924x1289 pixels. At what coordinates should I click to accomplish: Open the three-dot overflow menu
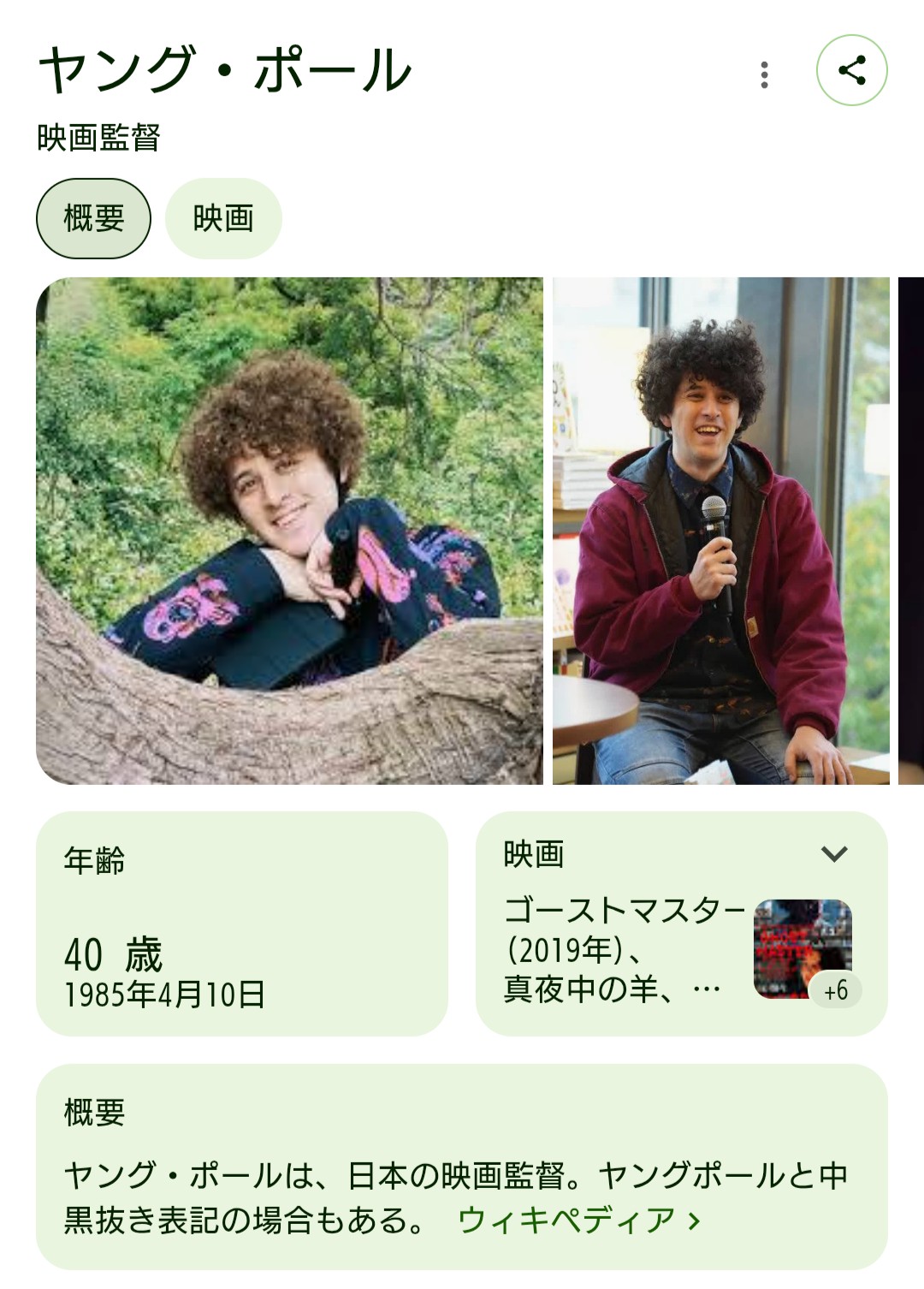pyautogui.click(x=764, y=74)
